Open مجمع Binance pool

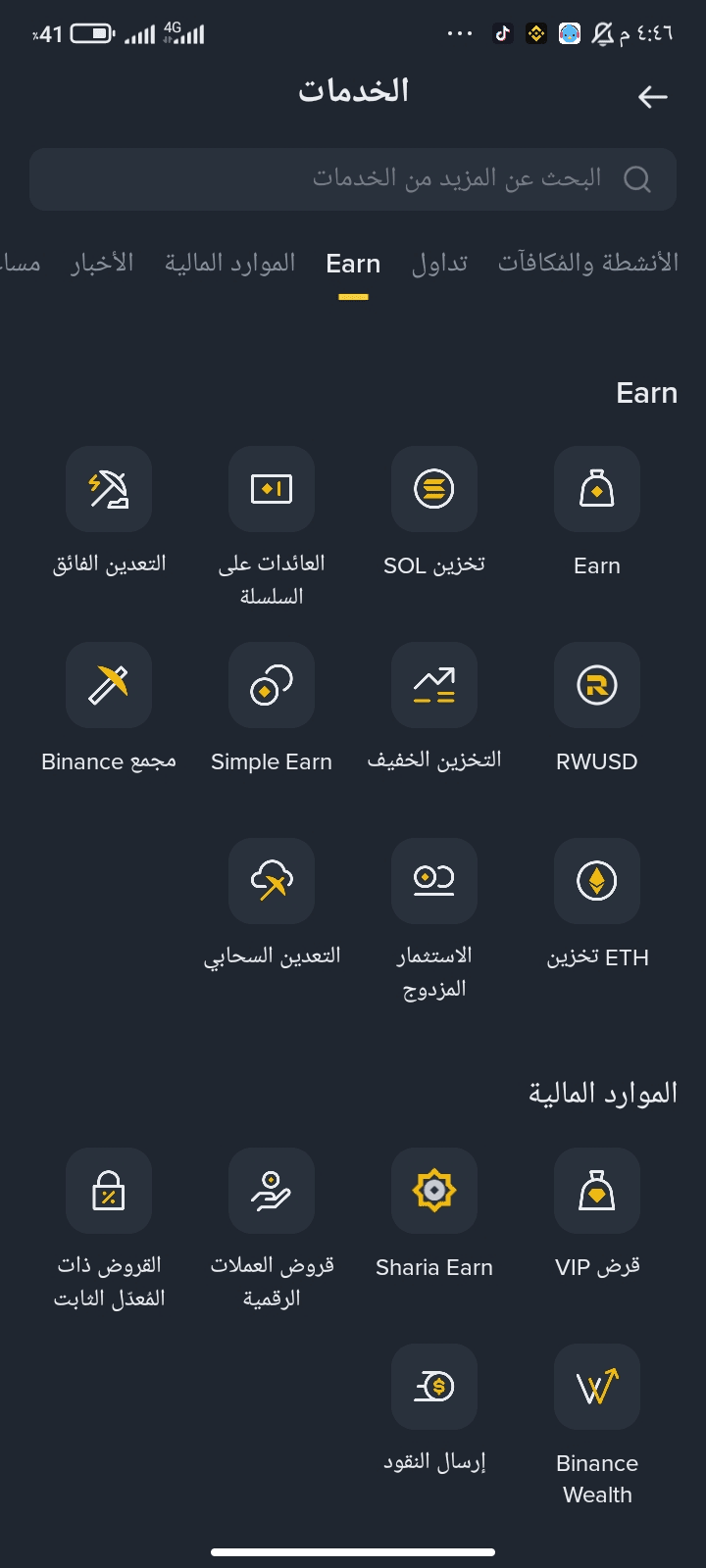[x=109, y=685]
